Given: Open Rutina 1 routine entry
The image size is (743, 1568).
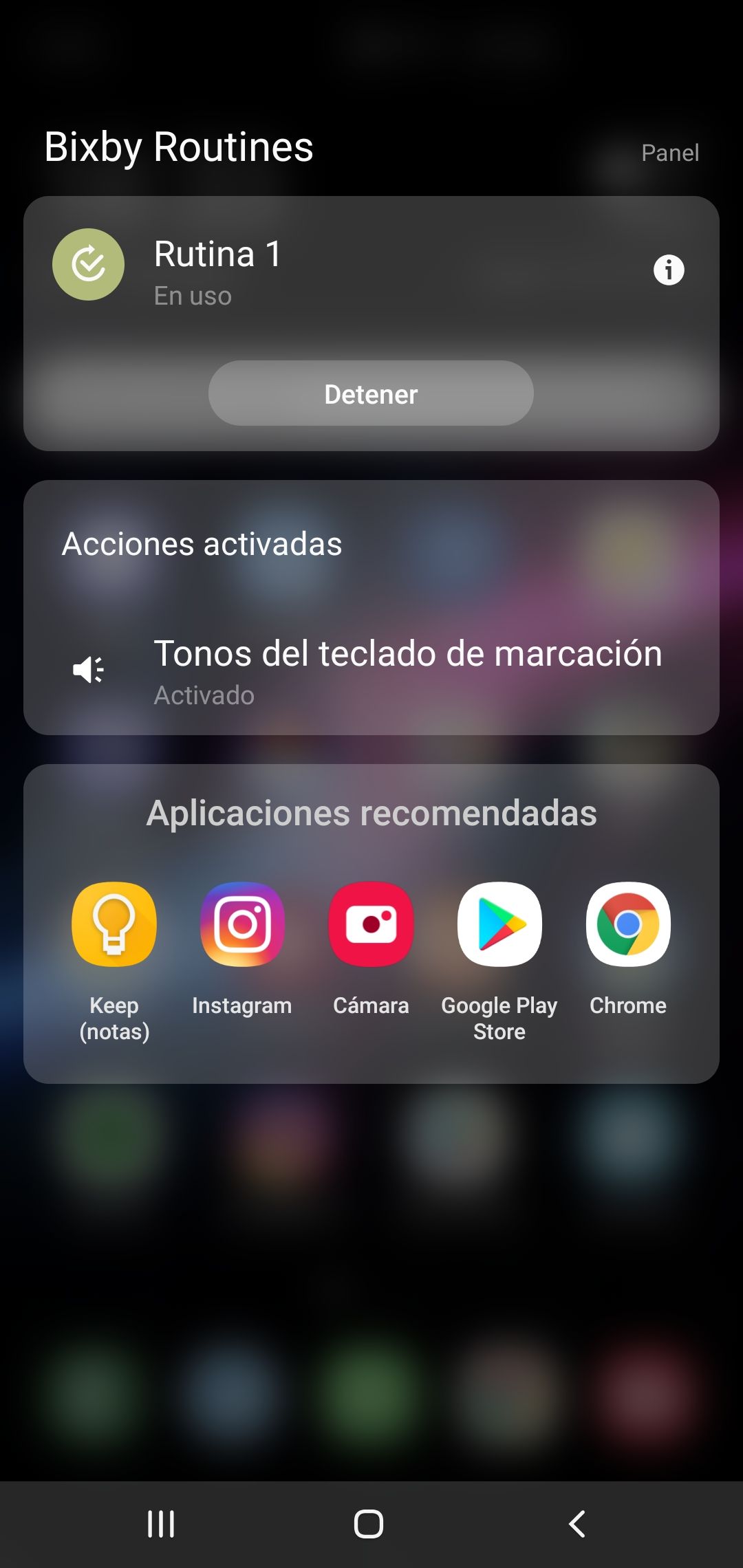Looking at the screenshot, I should tap(217, 270).
